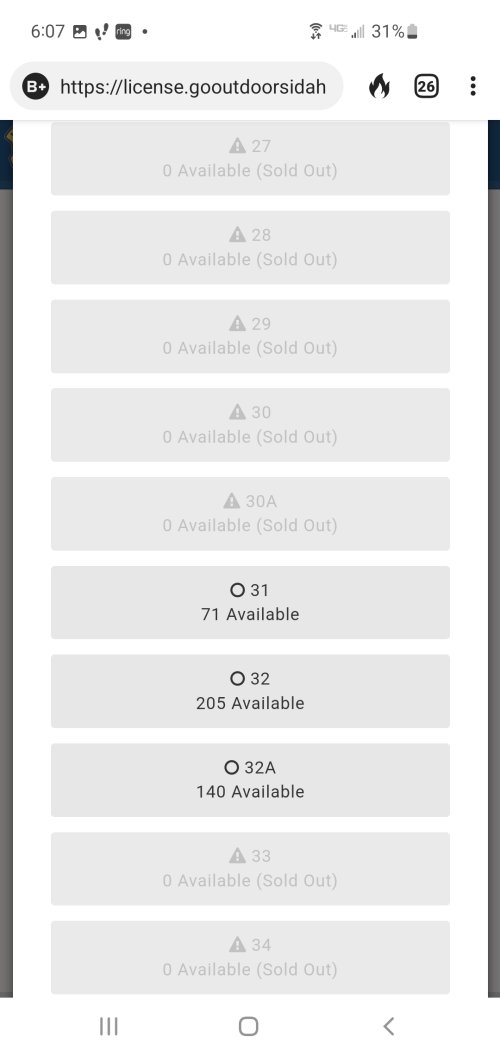This screenshot has width=500, height=1056.
Task: Select unit 31 with 71 available
Action: pyautogui.click(x=250, y=602)
